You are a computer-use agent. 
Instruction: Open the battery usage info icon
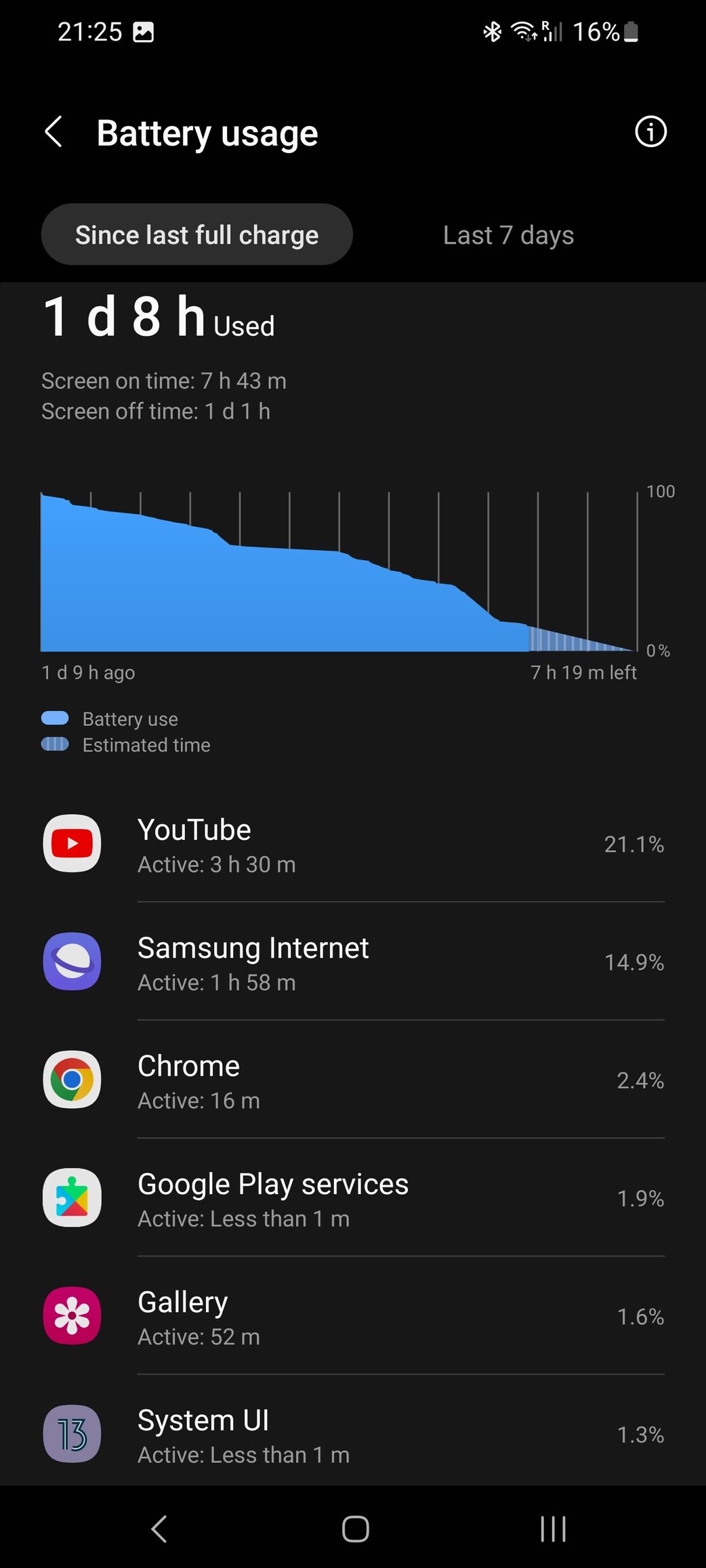tap(650, 131)
